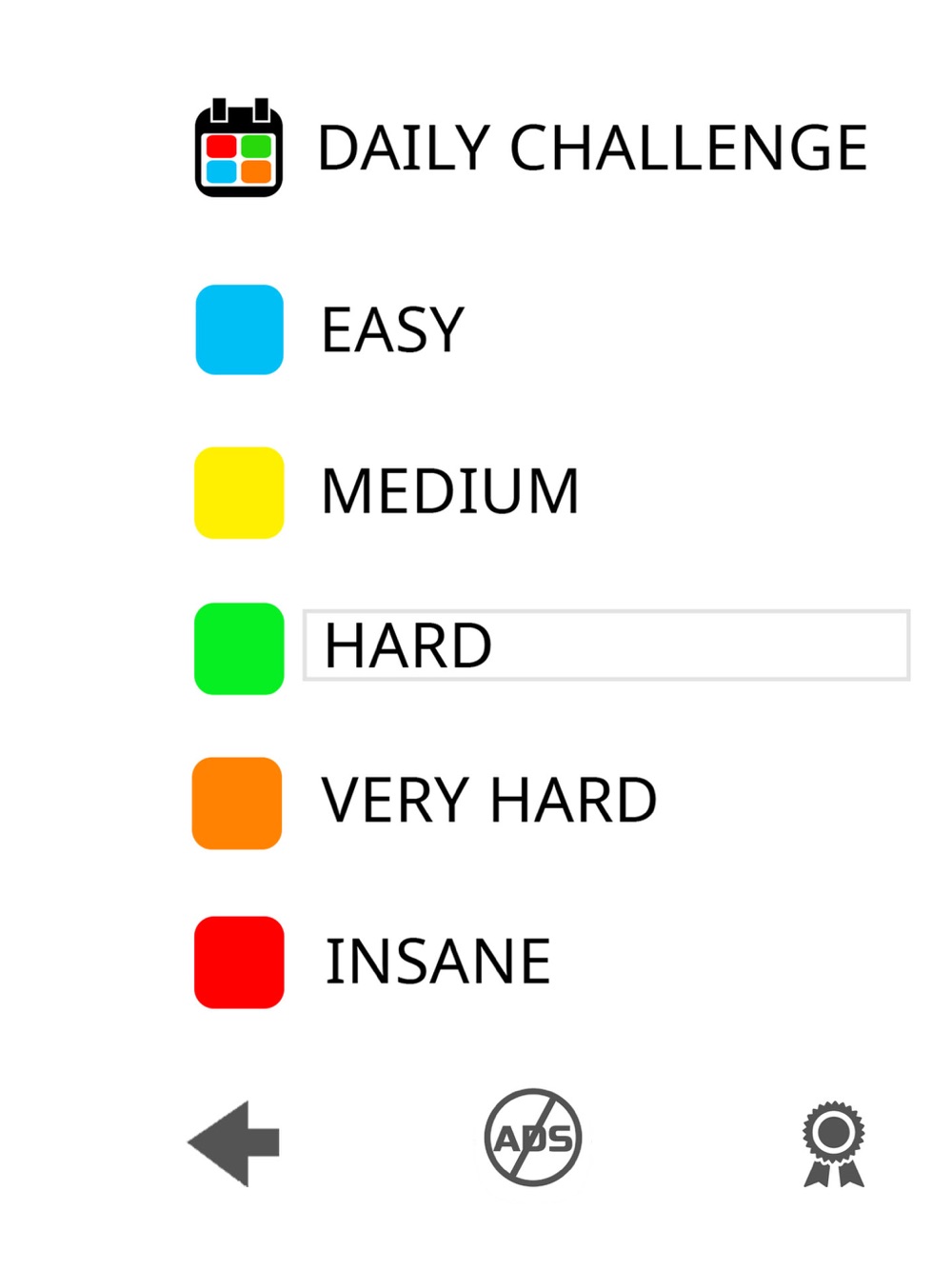Tap the remove ads icon
Image resolution: width=952 pixels, height=1270 pixels.
click(x=533, y=1138)
